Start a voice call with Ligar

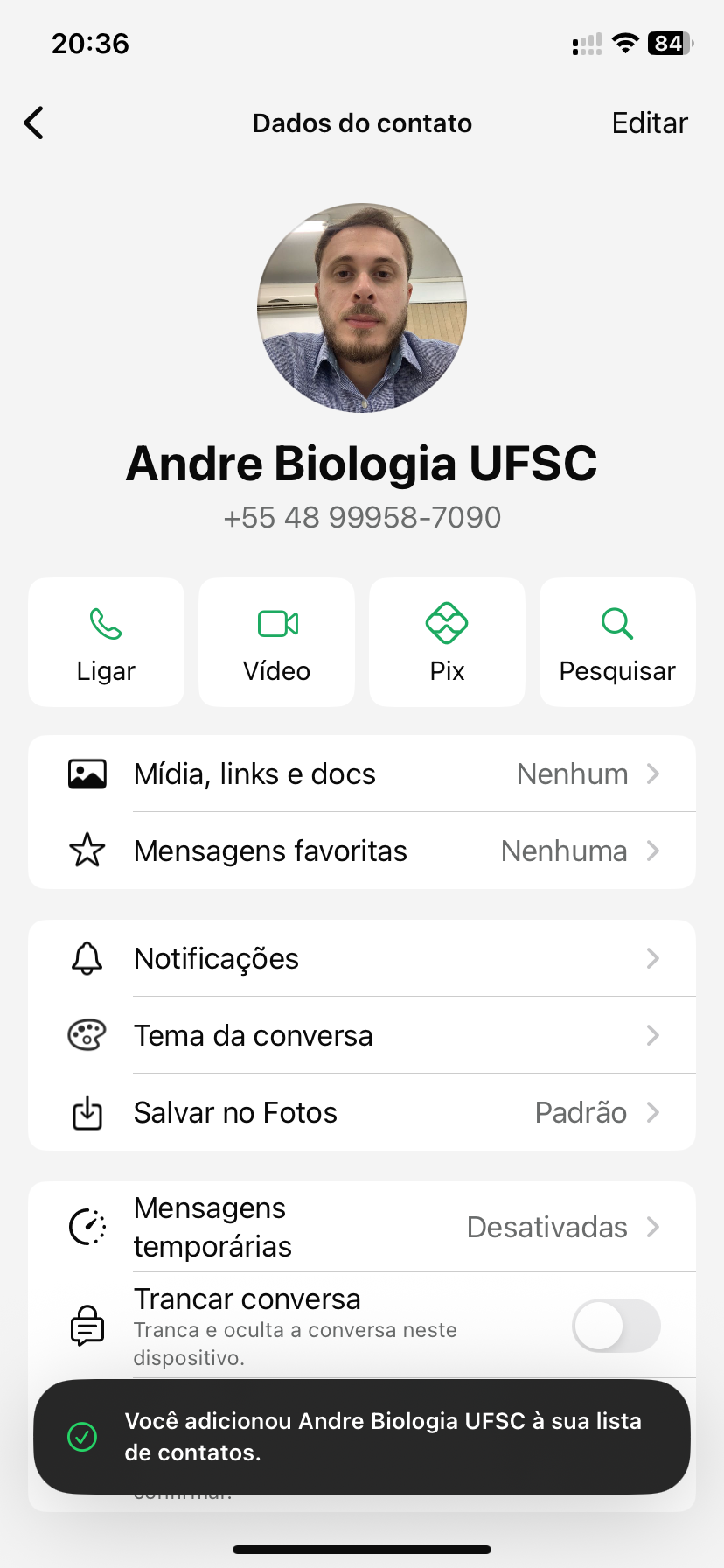click(106, 642)
